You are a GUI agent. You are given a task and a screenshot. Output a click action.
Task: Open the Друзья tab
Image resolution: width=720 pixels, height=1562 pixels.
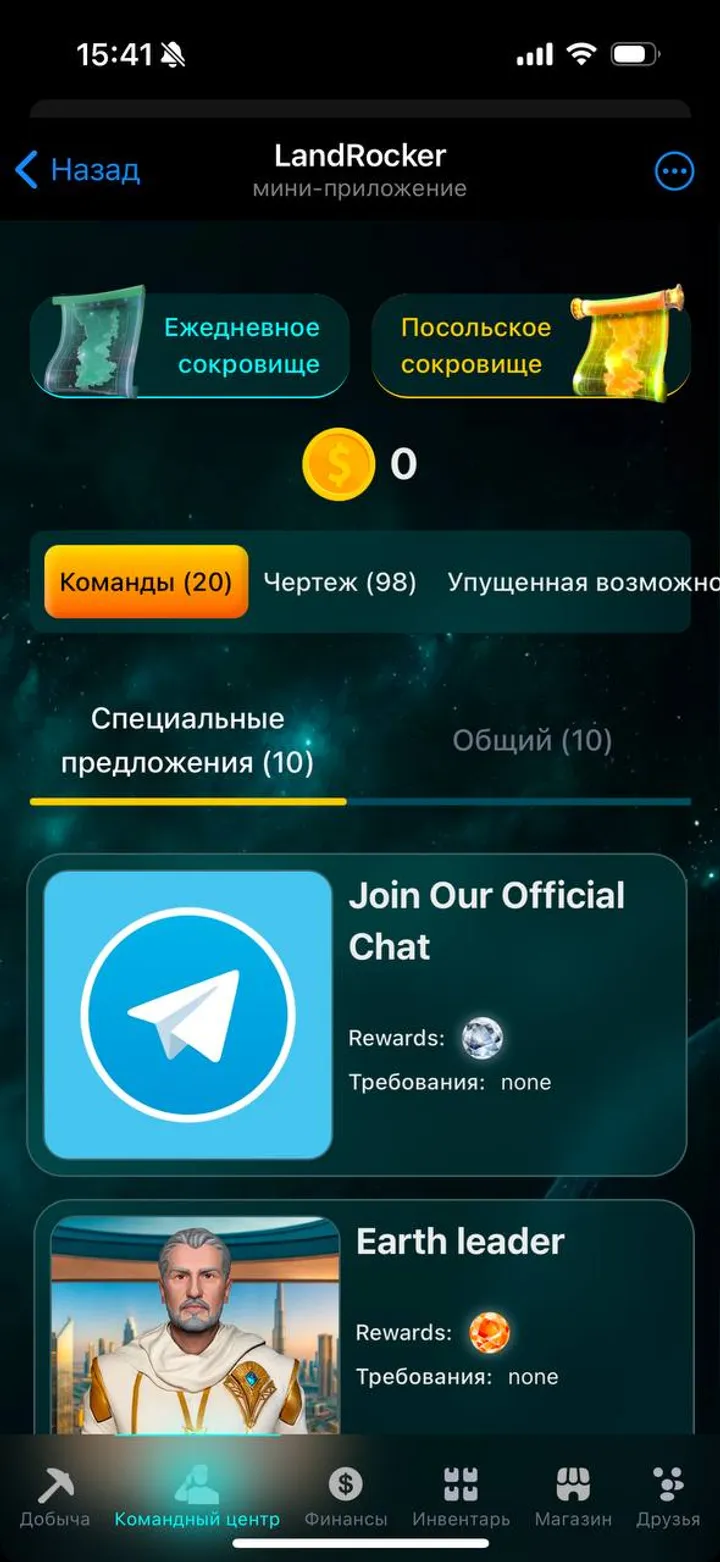point(668,1497)
